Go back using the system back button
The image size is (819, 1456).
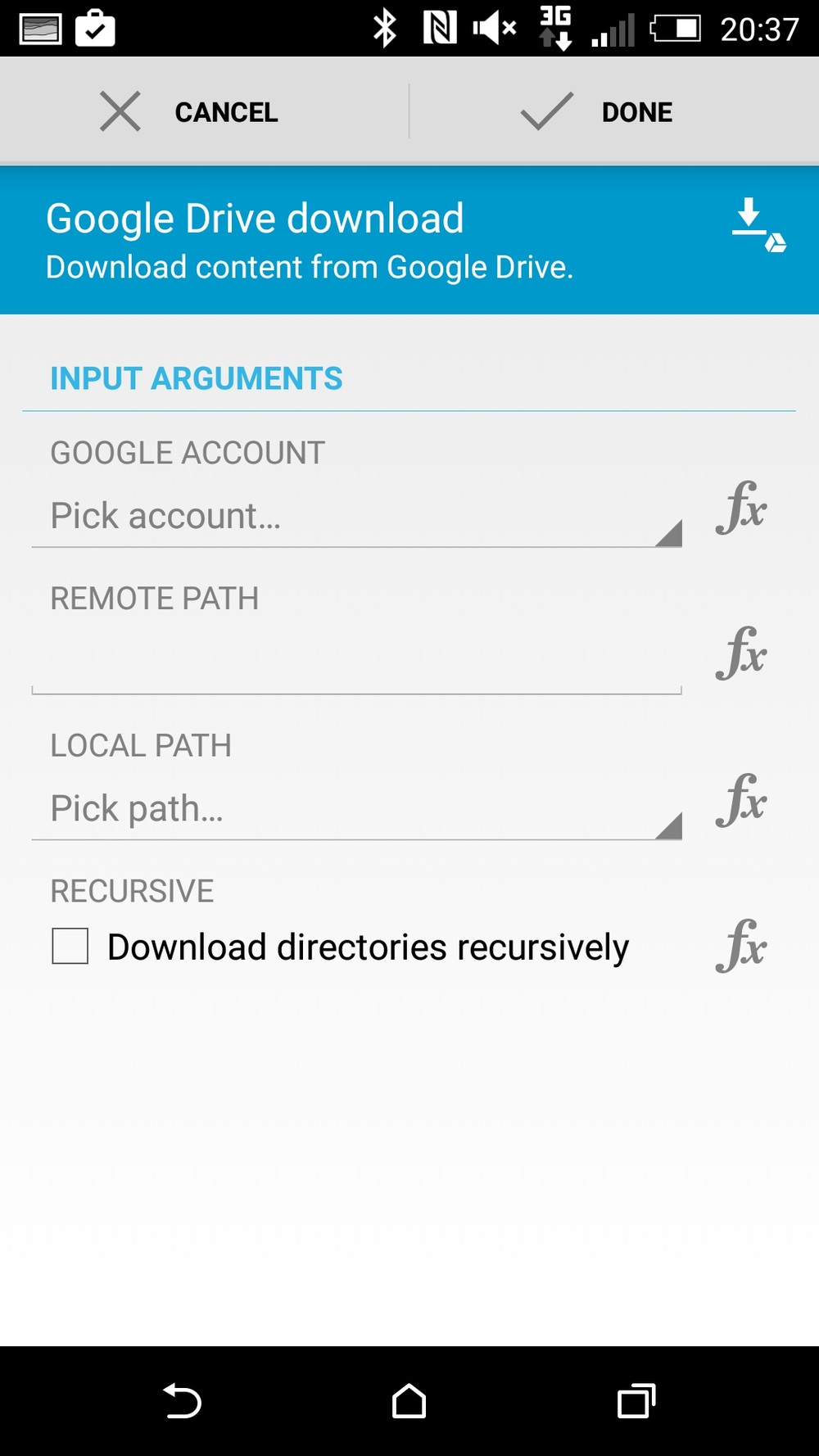pos(182,1400)
